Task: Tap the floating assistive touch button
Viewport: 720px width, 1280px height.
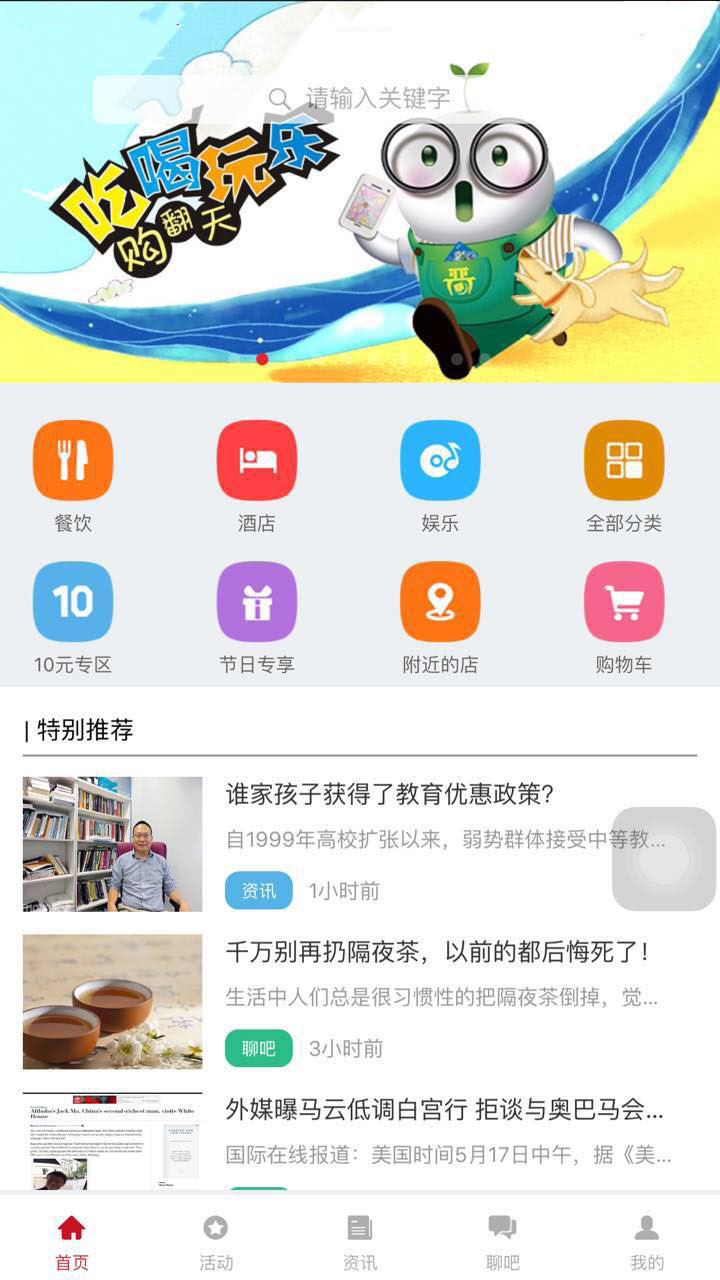Action: [x=664, y=859]
